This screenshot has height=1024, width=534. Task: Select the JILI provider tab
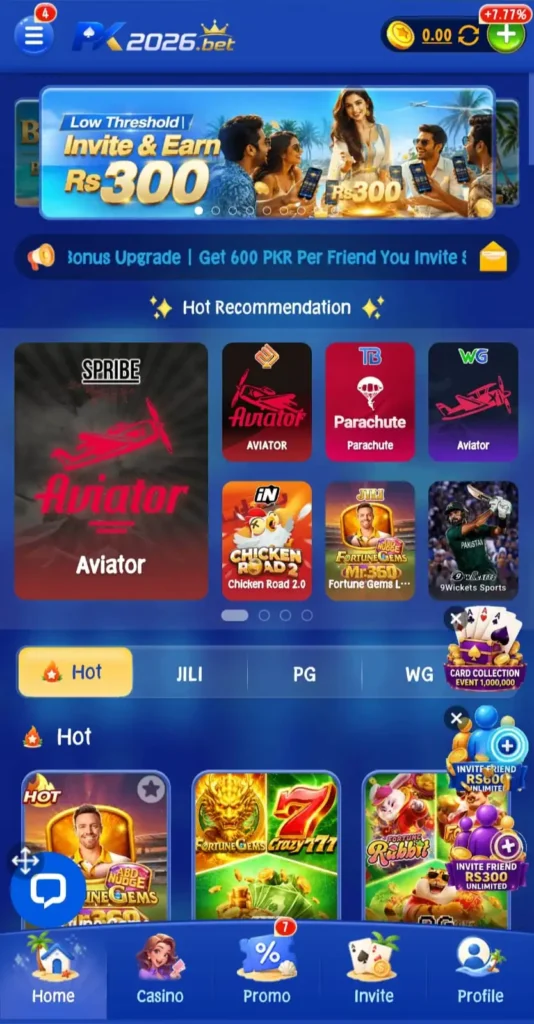click(189, 673)
